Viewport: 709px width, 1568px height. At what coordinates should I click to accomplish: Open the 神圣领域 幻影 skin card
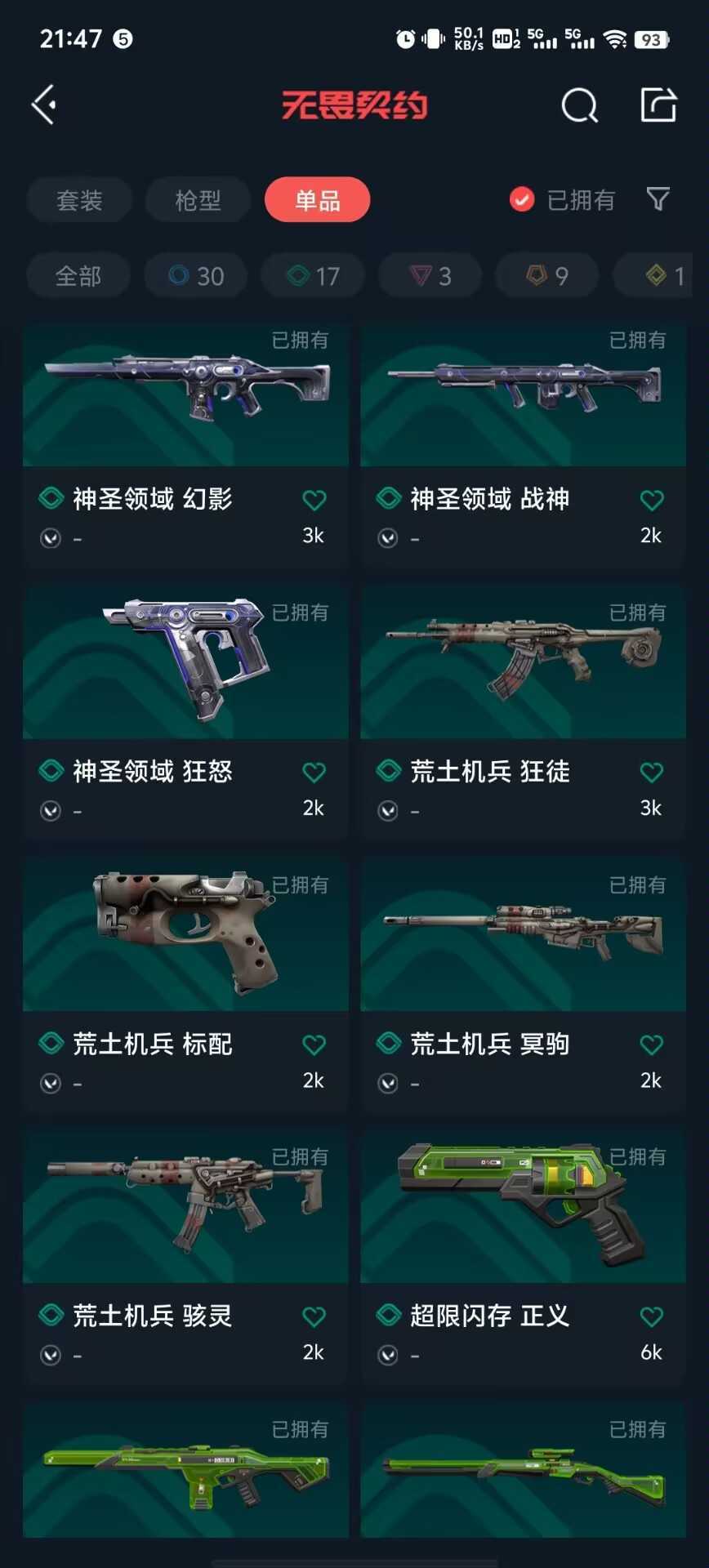tap(186, 446)
